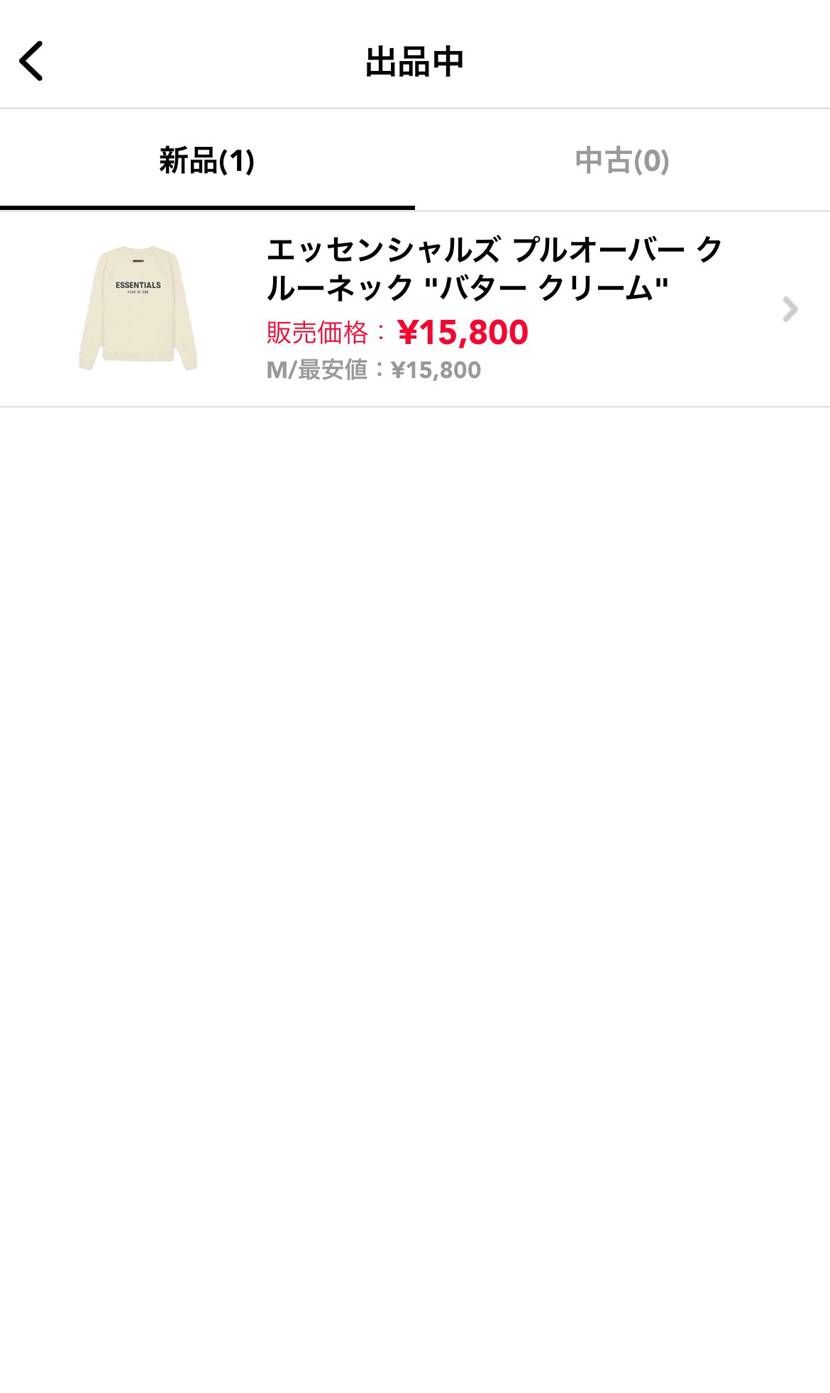Expand listing details with the gray arrow
Viewport: 830px width, 1393px height.
(x=789, y=309)
